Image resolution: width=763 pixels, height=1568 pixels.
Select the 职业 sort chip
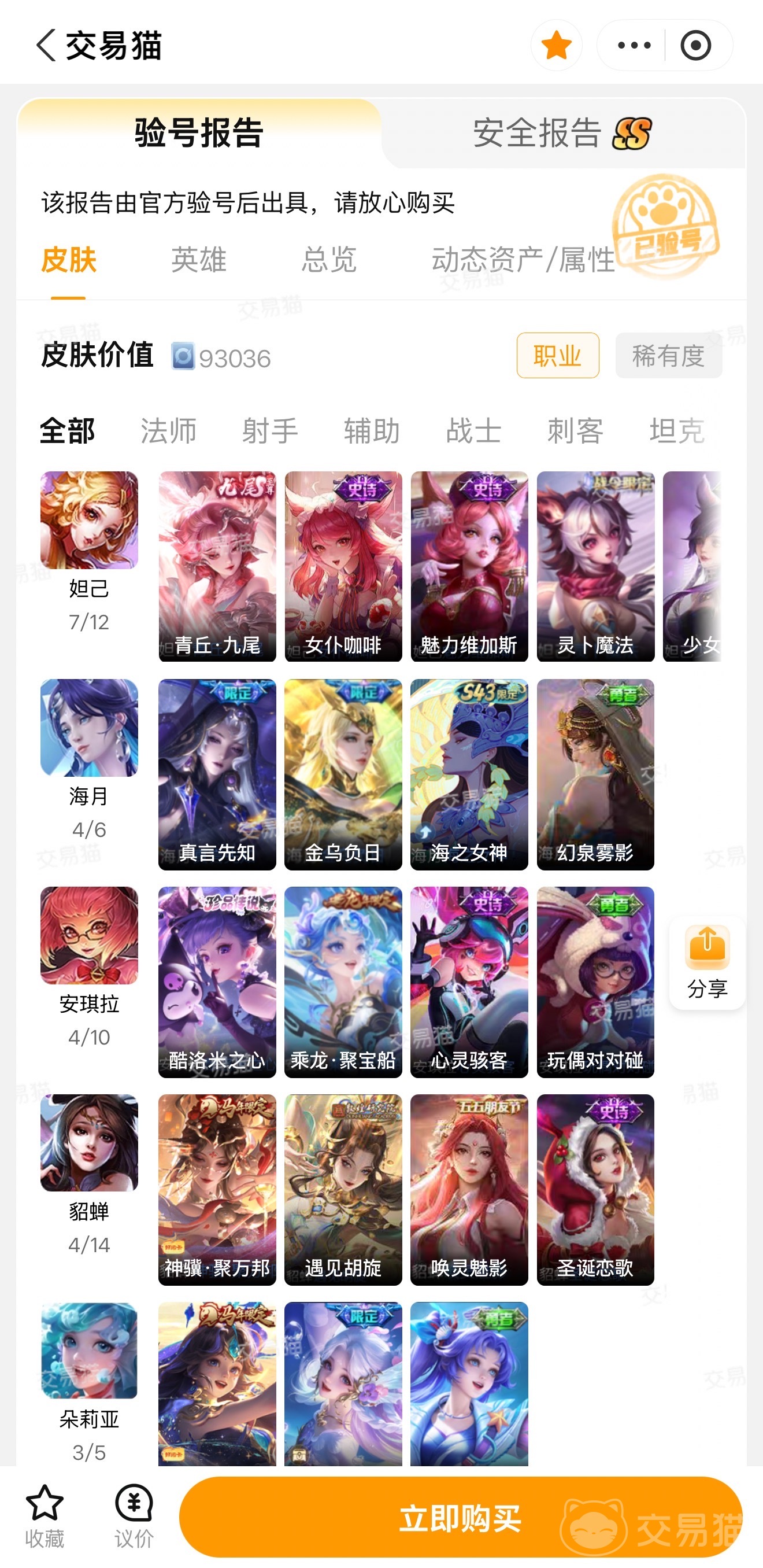pyautogui.click(x=558, y=356)
